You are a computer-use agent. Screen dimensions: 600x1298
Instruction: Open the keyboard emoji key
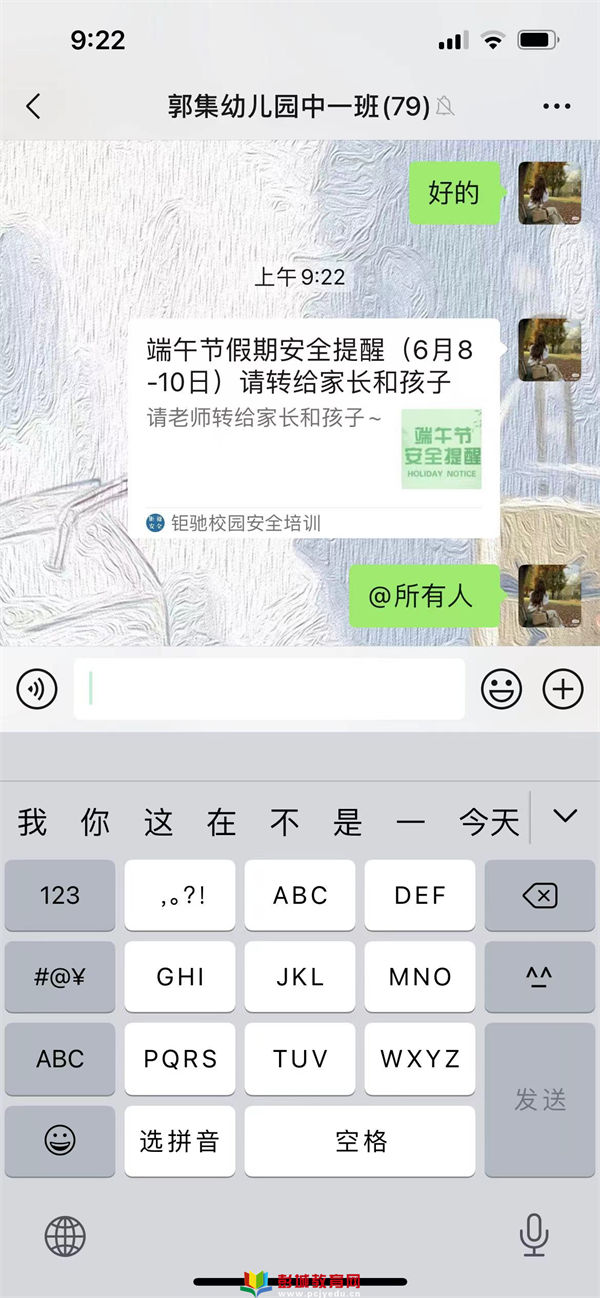[60, 1141]
